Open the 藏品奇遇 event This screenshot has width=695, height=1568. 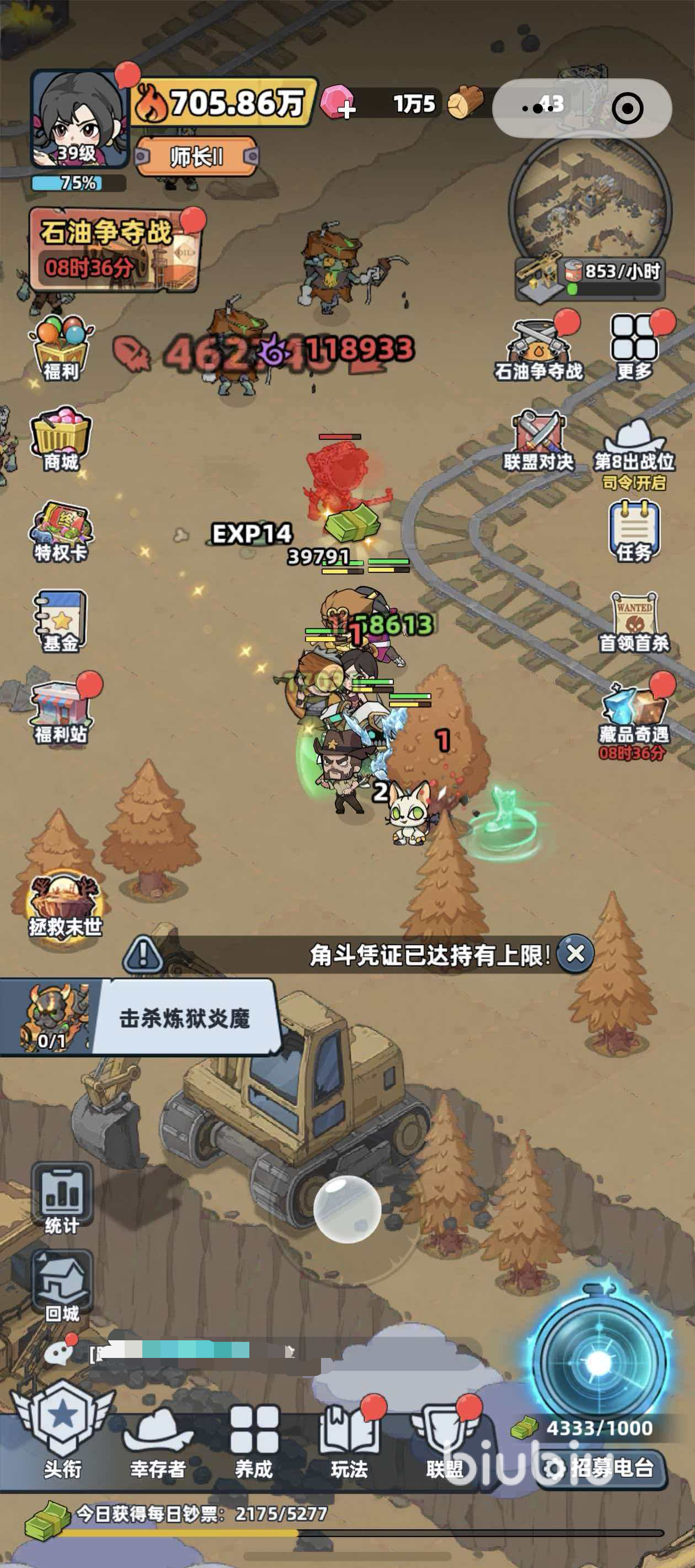point(634,713)
